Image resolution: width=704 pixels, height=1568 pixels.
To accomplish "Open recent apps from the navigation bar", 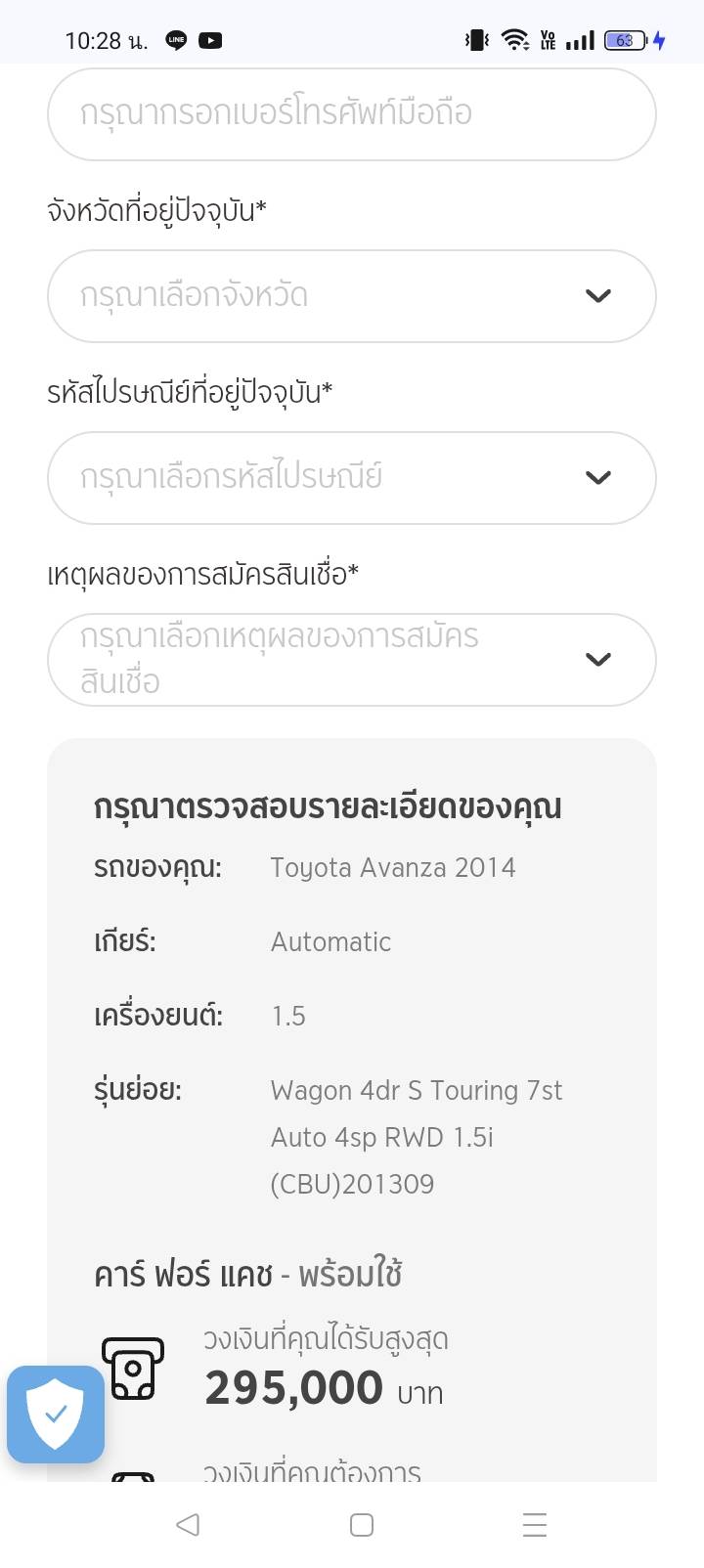I will (534, 1524).
